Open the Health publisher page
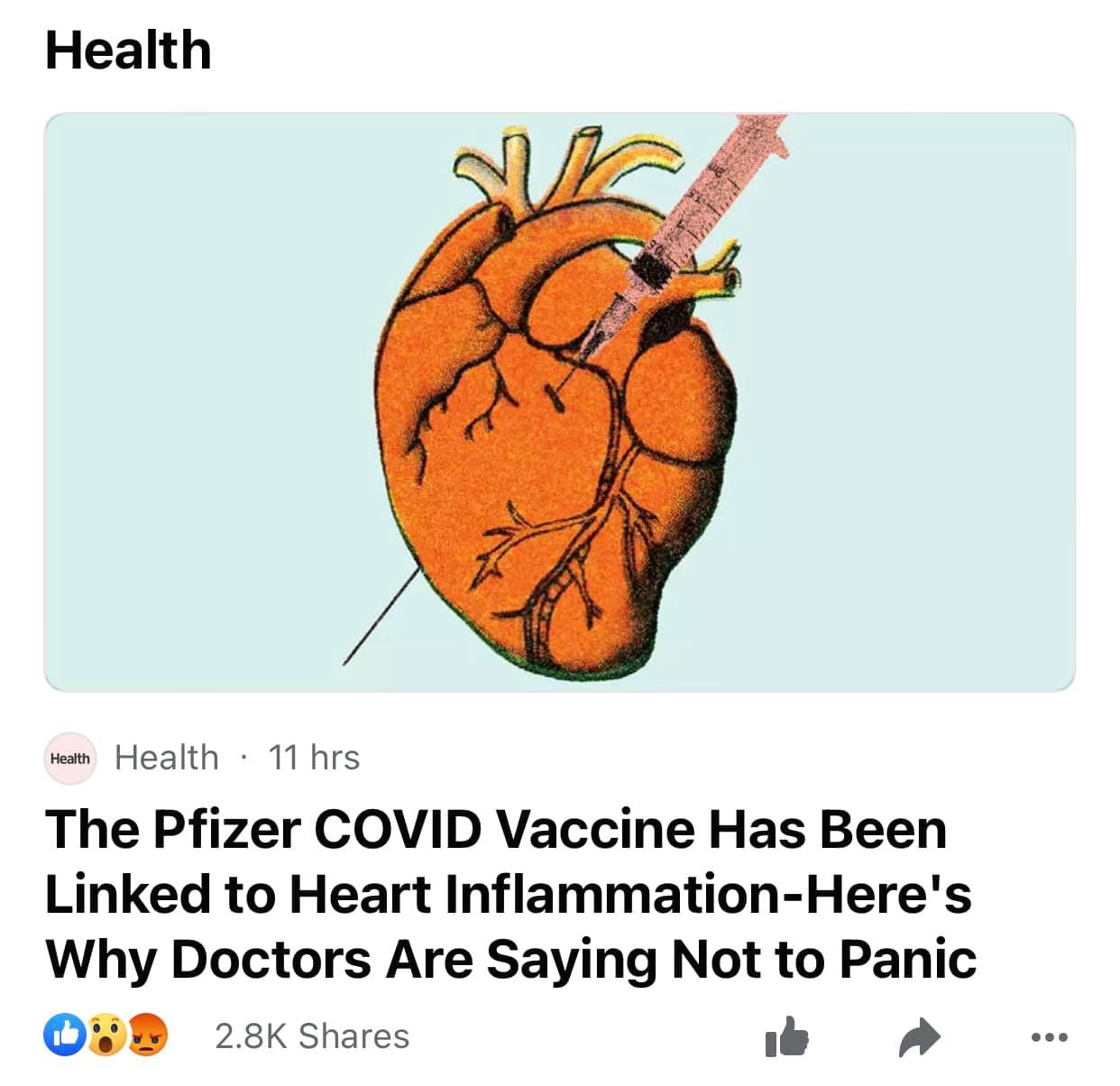This screenshot has height=1086, width=1120. (x=166, y=758)
